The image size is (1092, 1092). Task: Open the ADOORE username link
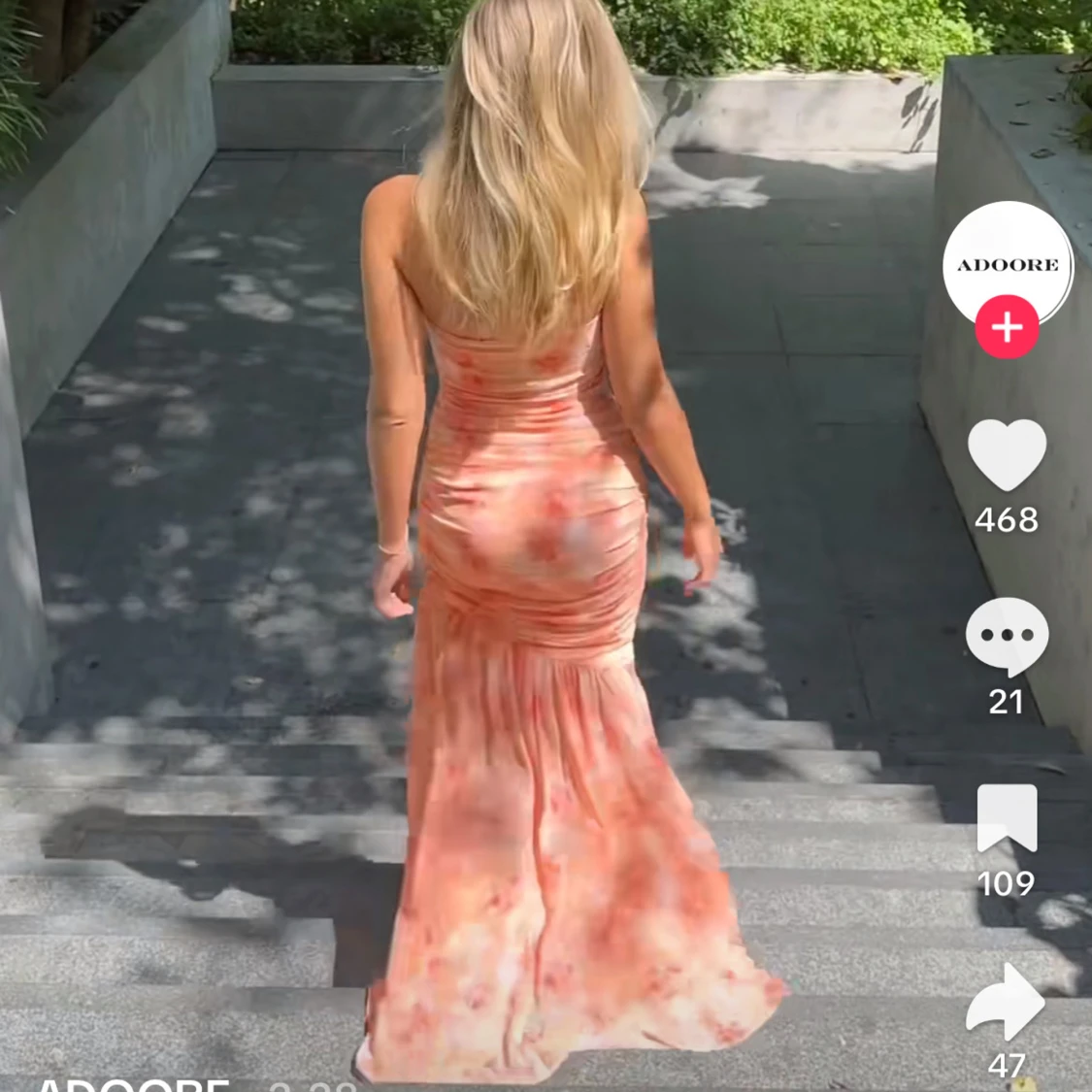click(x=133, y=1084)
